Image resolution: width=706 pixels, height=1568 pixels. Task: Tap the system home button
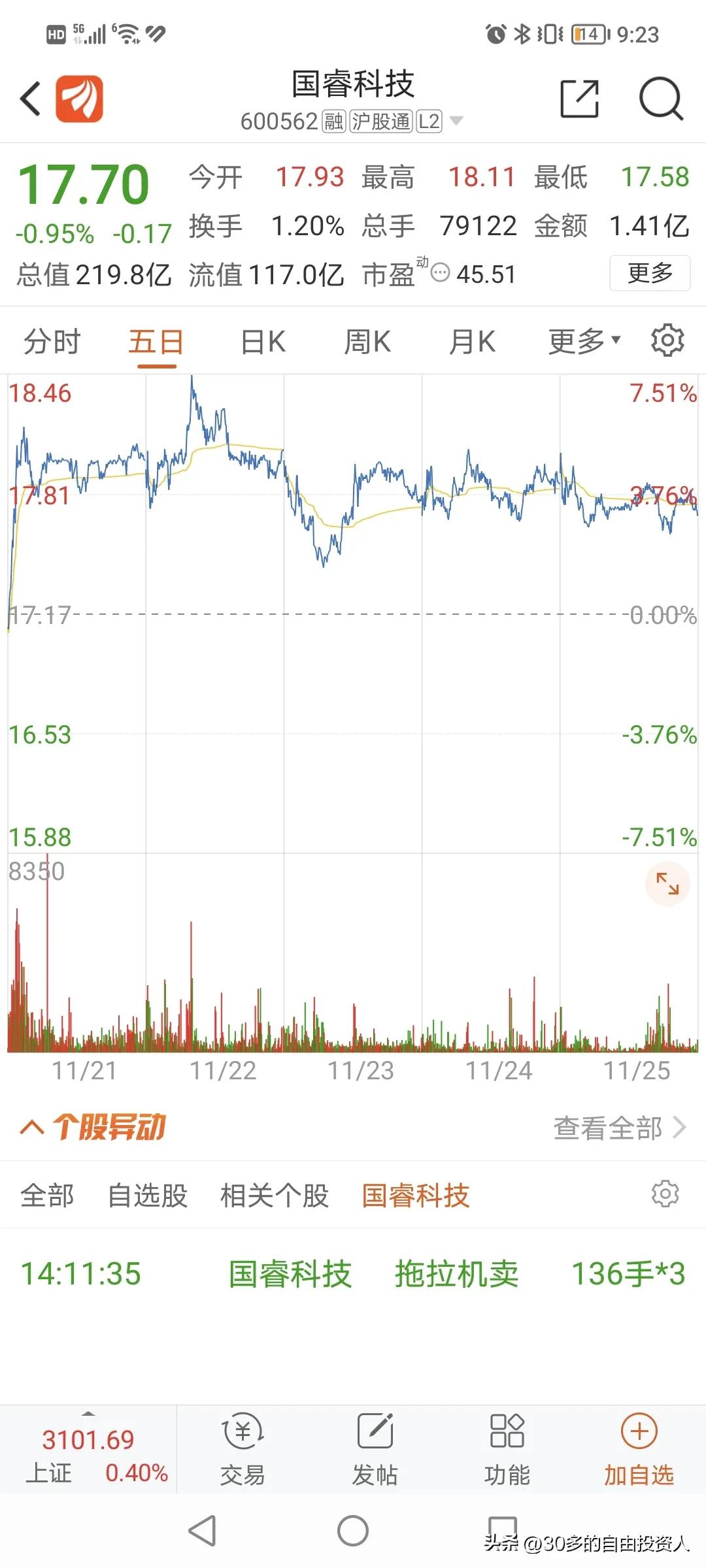pos(353,1531)
